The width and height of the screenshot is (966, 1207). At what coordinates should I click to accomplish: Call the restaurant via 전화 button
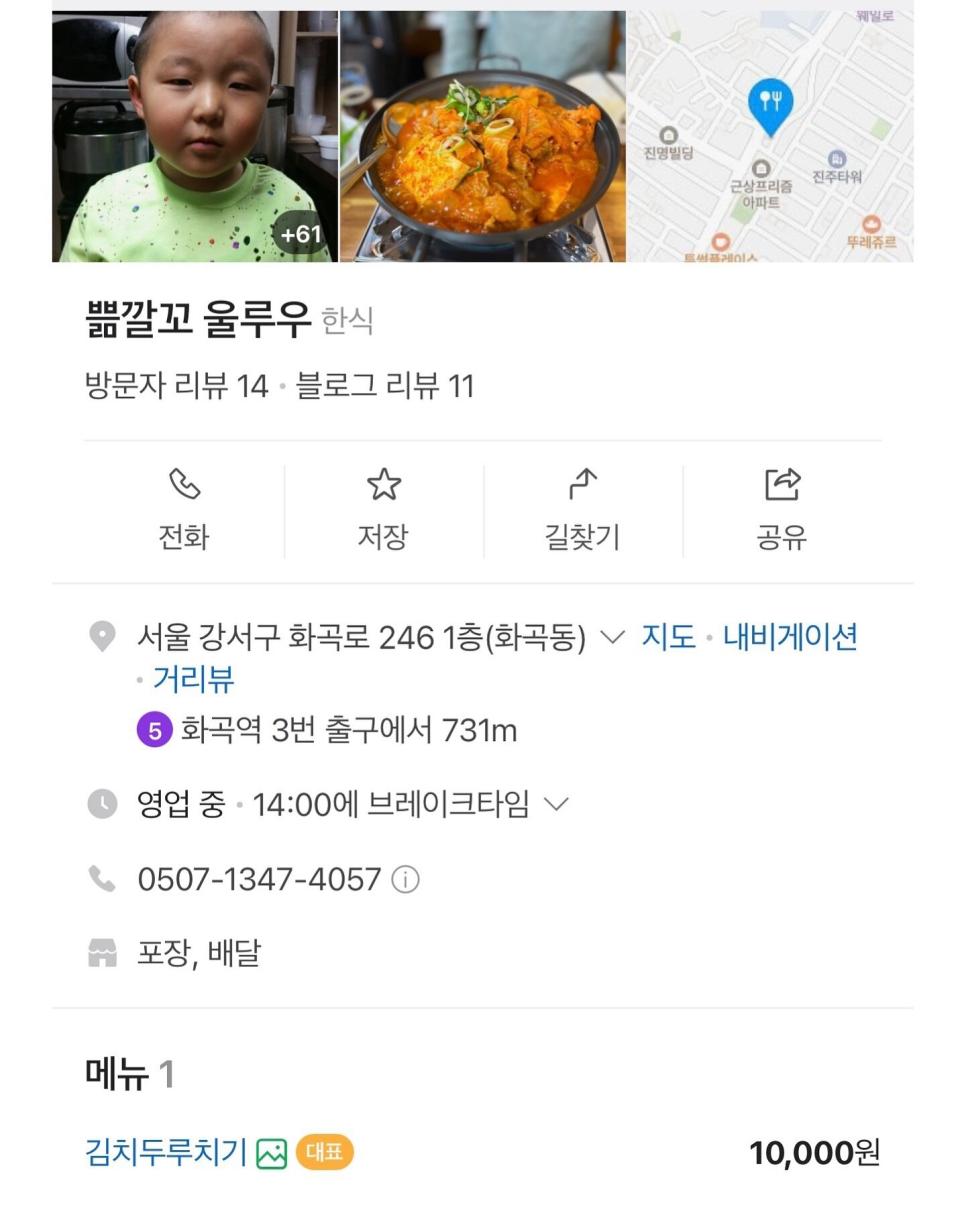[184, 510]
